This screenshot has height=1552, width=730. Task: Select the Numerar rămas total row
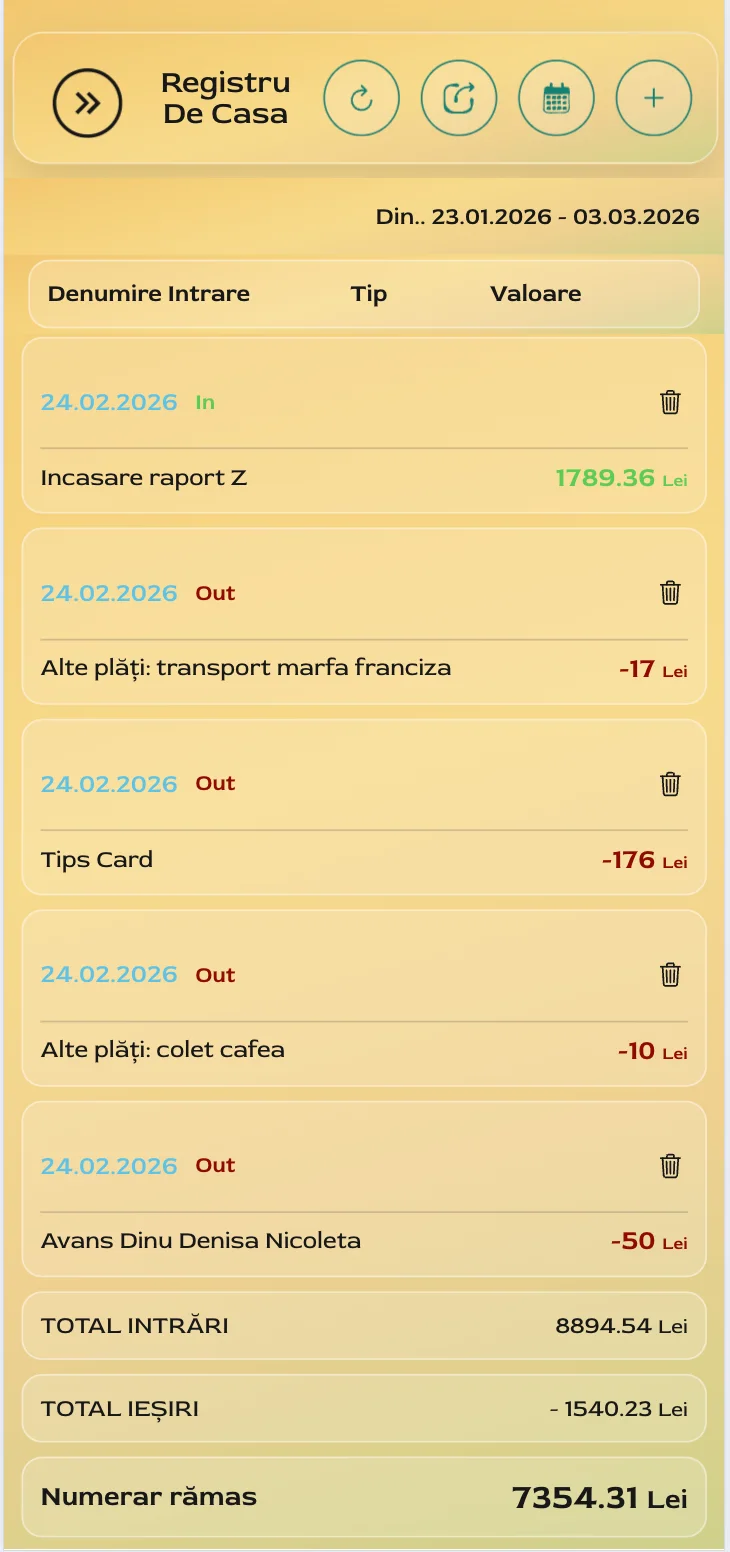(364, 1497)
